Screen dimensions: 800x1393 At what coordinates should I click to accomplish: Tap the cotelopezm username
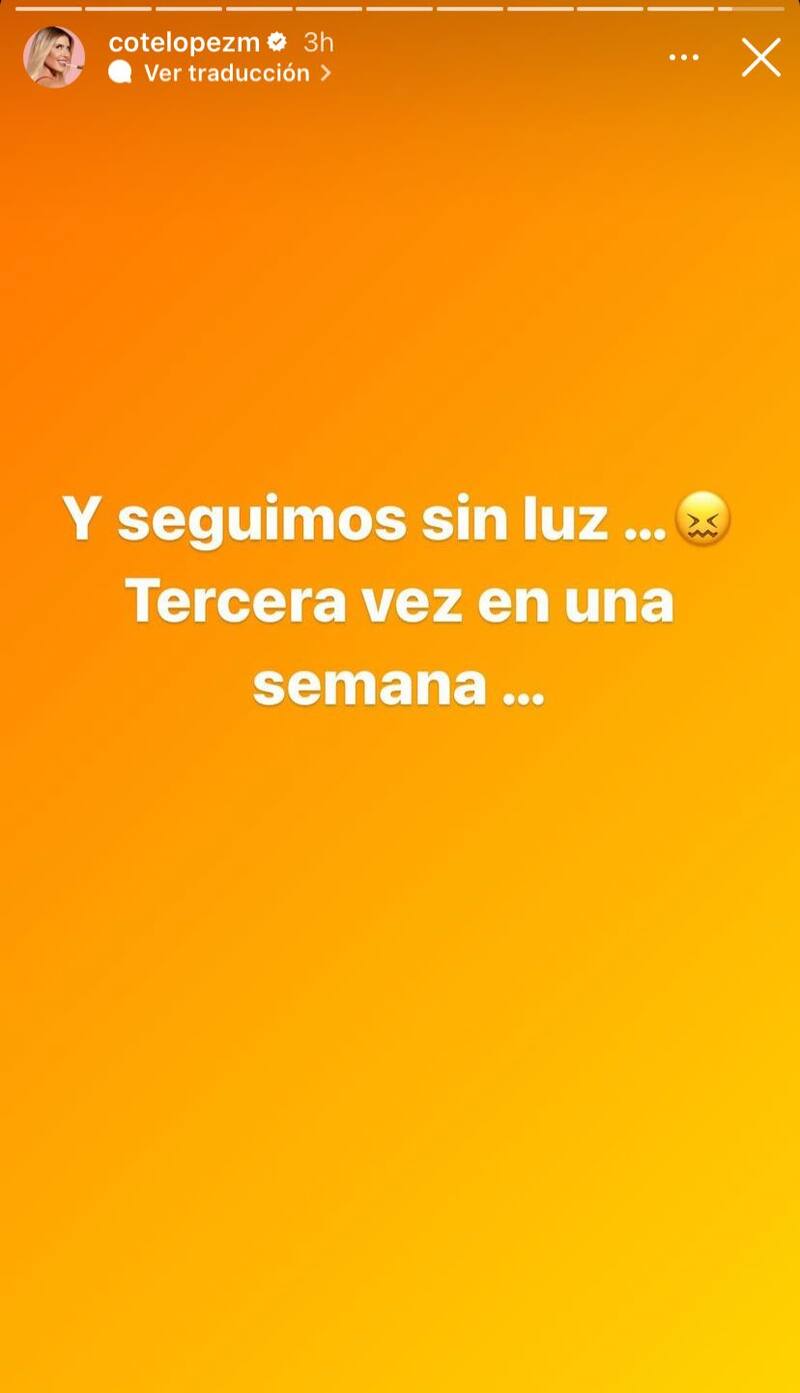(184, 42)
